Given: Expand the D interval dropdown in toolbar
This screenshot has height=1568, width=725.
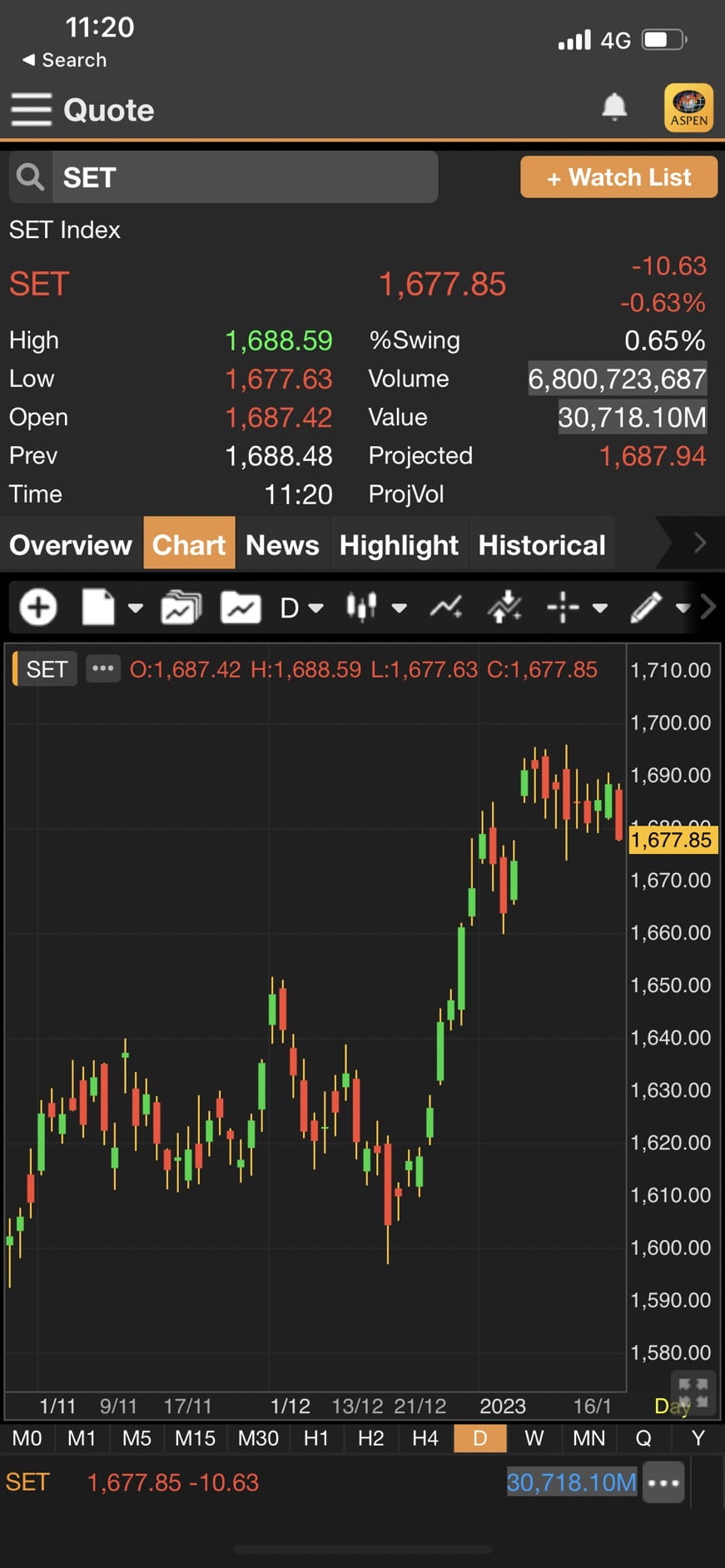Looking at the screenshot, I should tap(301, 608).
